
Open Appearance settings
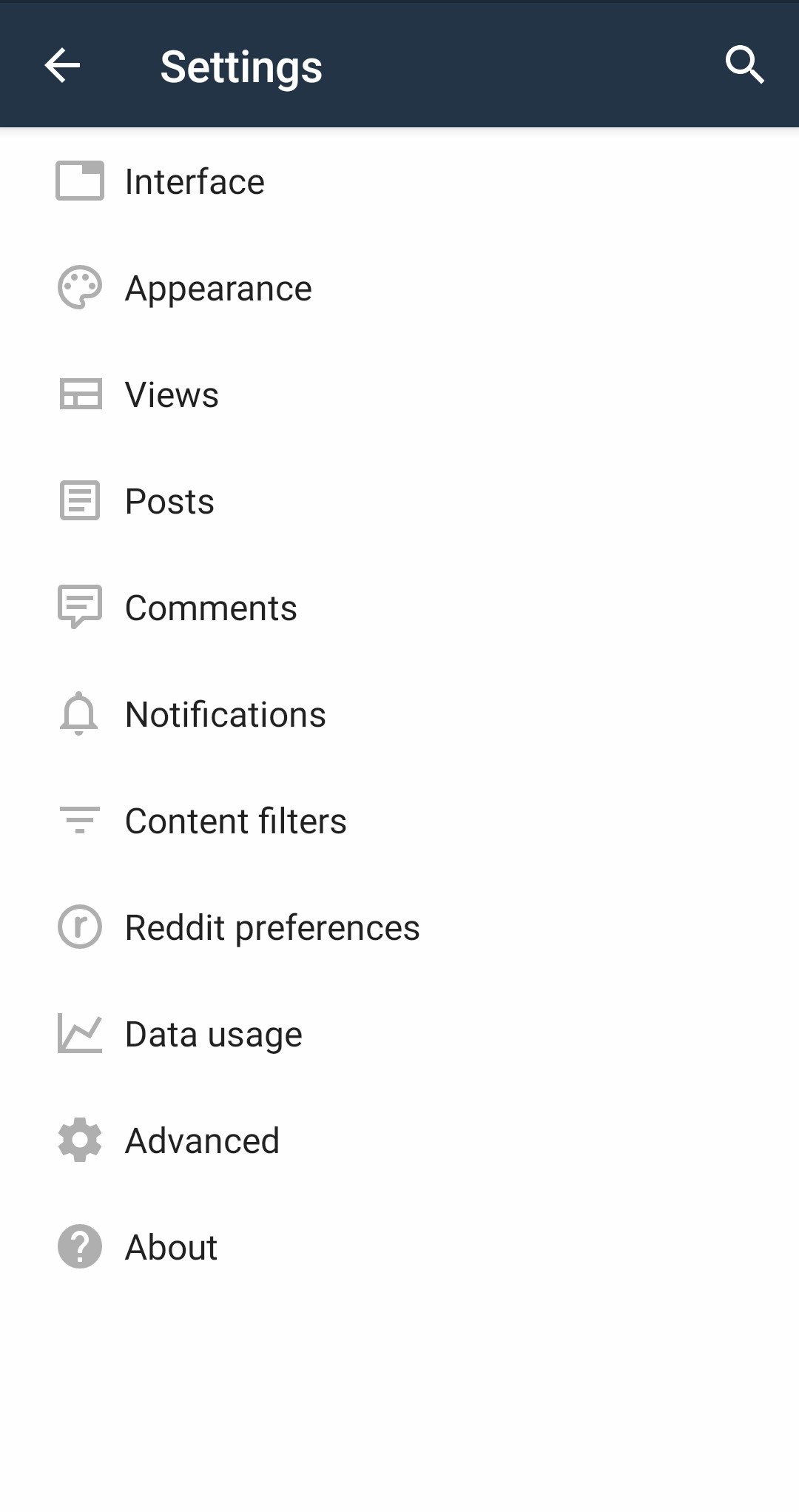click(x=399, y=288)
